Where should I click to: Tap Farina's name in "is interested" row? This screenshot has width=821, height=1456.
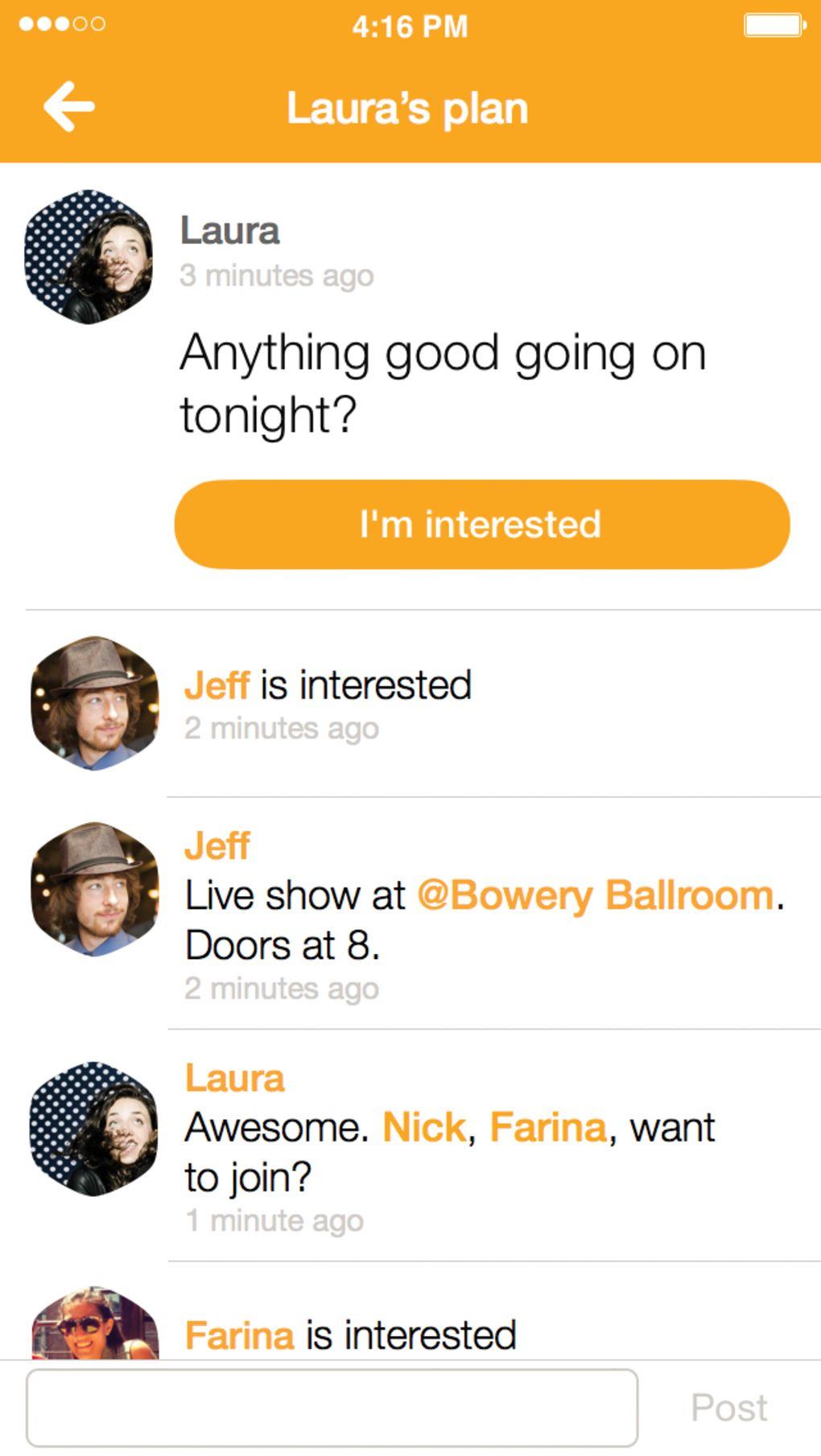point(239,1335)
